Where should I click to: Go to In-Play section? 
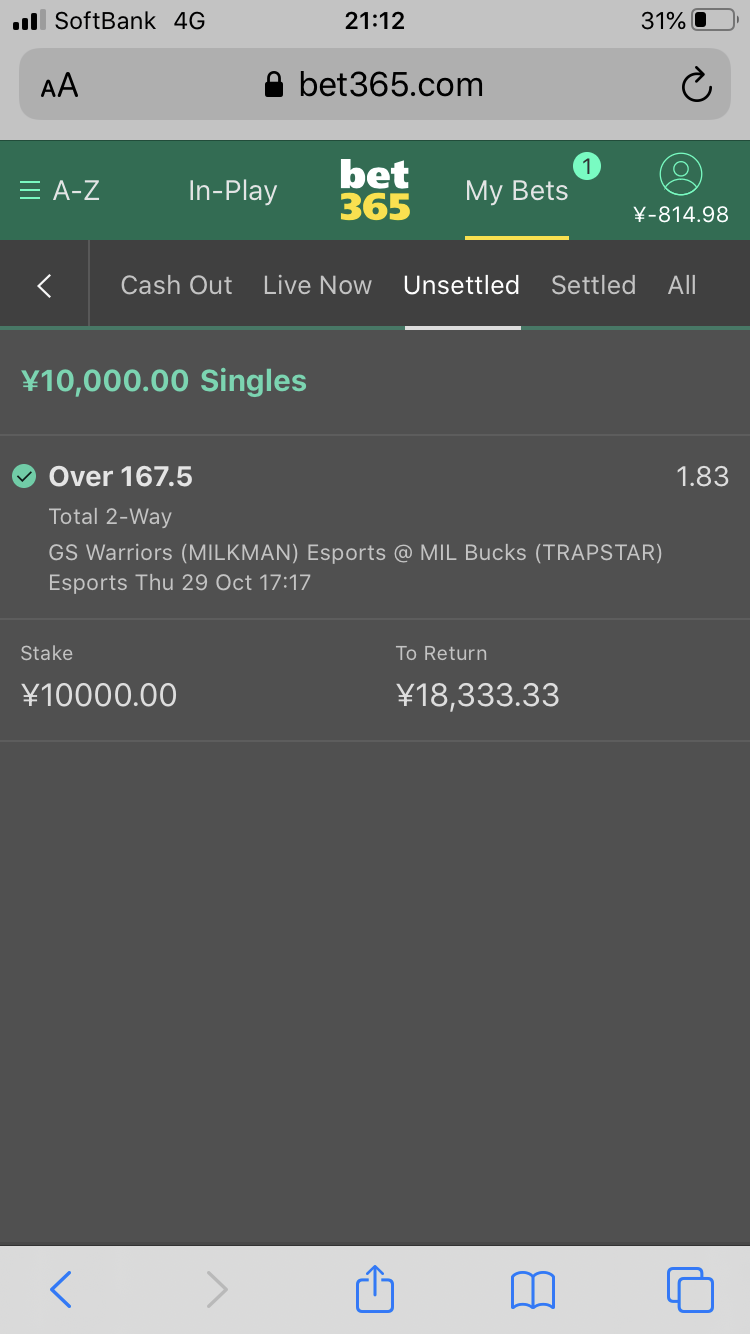pos(232,191)
